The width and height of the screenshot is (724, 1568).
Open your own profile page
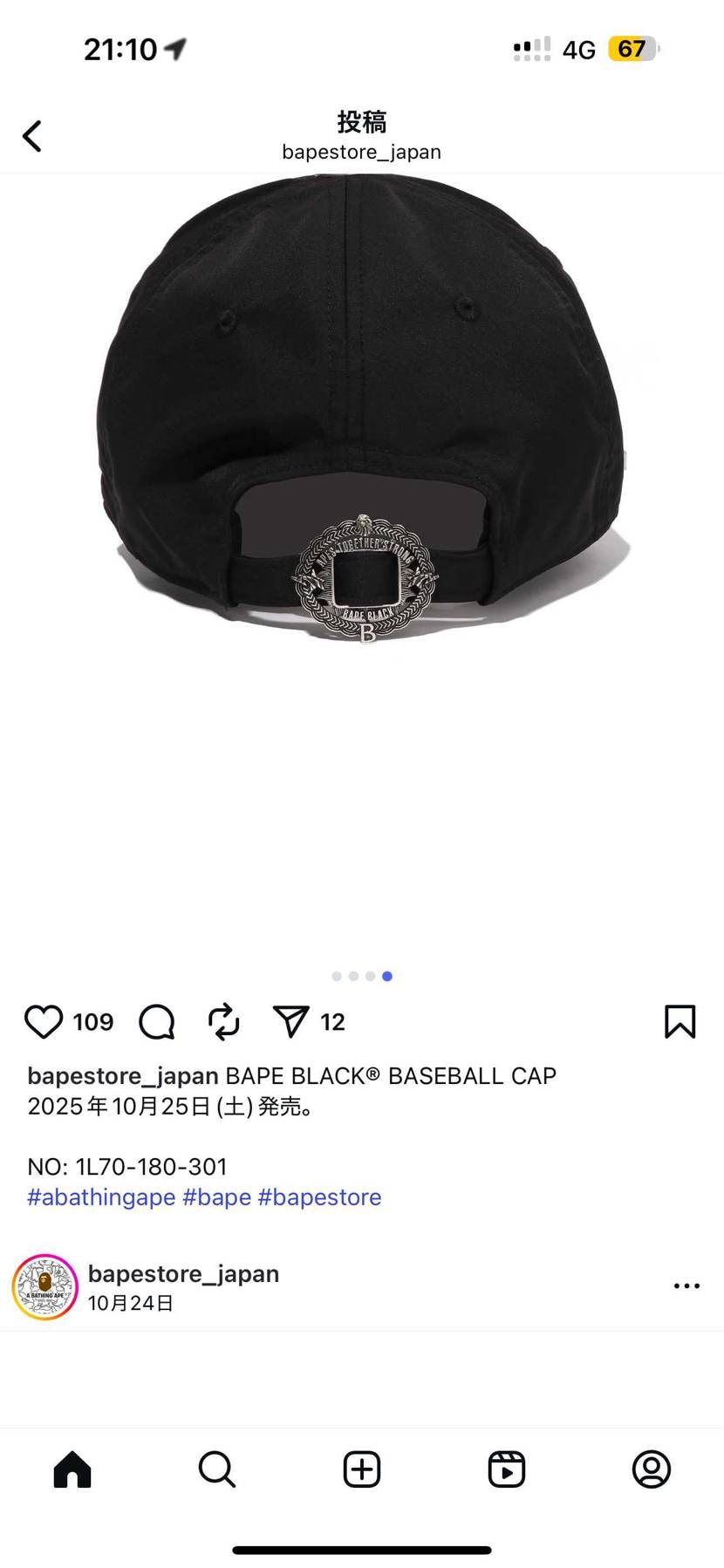[x=652, y=1469]
